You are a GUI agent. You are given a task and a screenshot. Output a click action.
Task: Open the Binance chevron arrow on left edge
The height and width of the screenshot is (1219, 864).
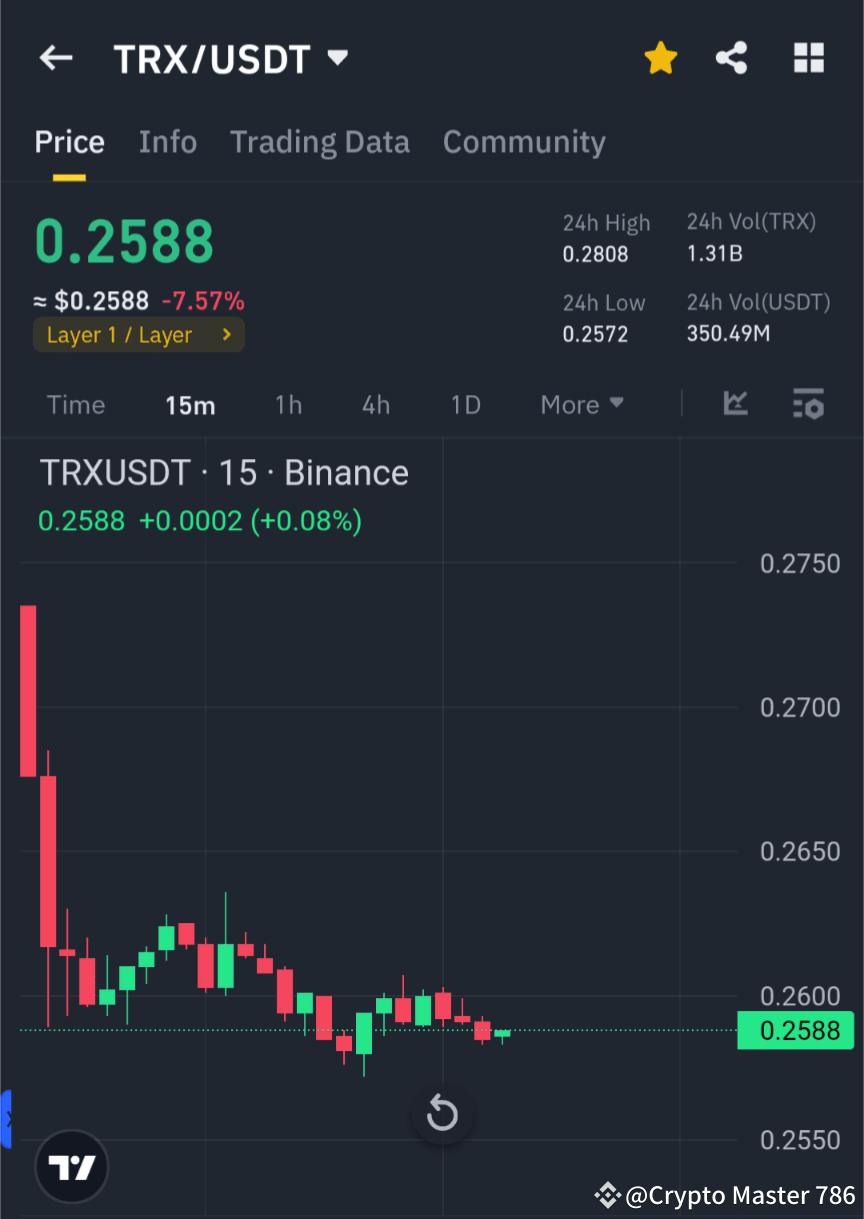click(8, 1119)
